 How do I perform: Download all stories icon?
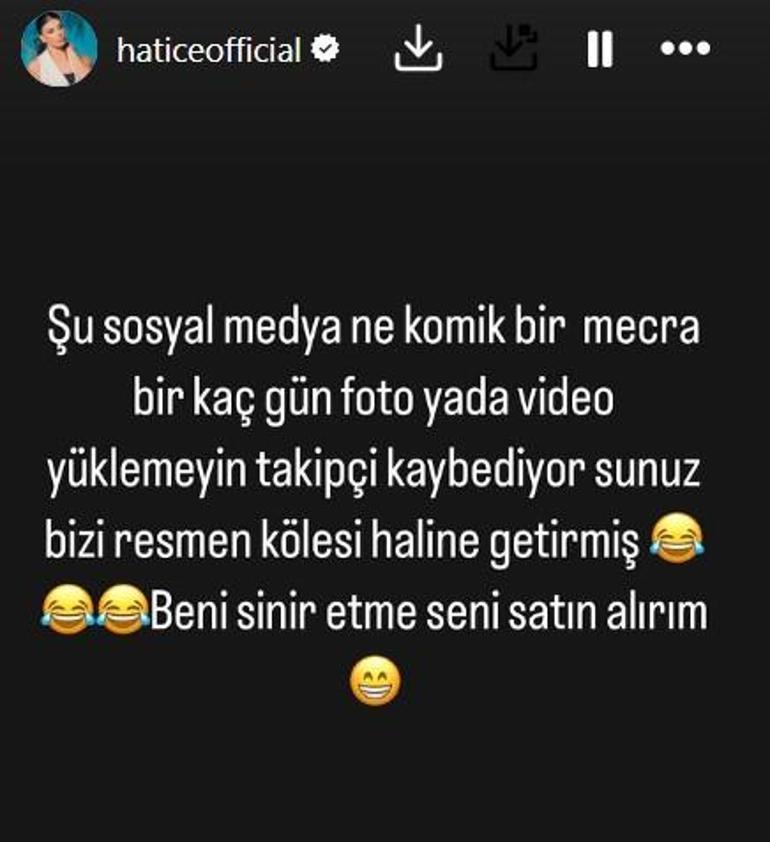point(513,49)
